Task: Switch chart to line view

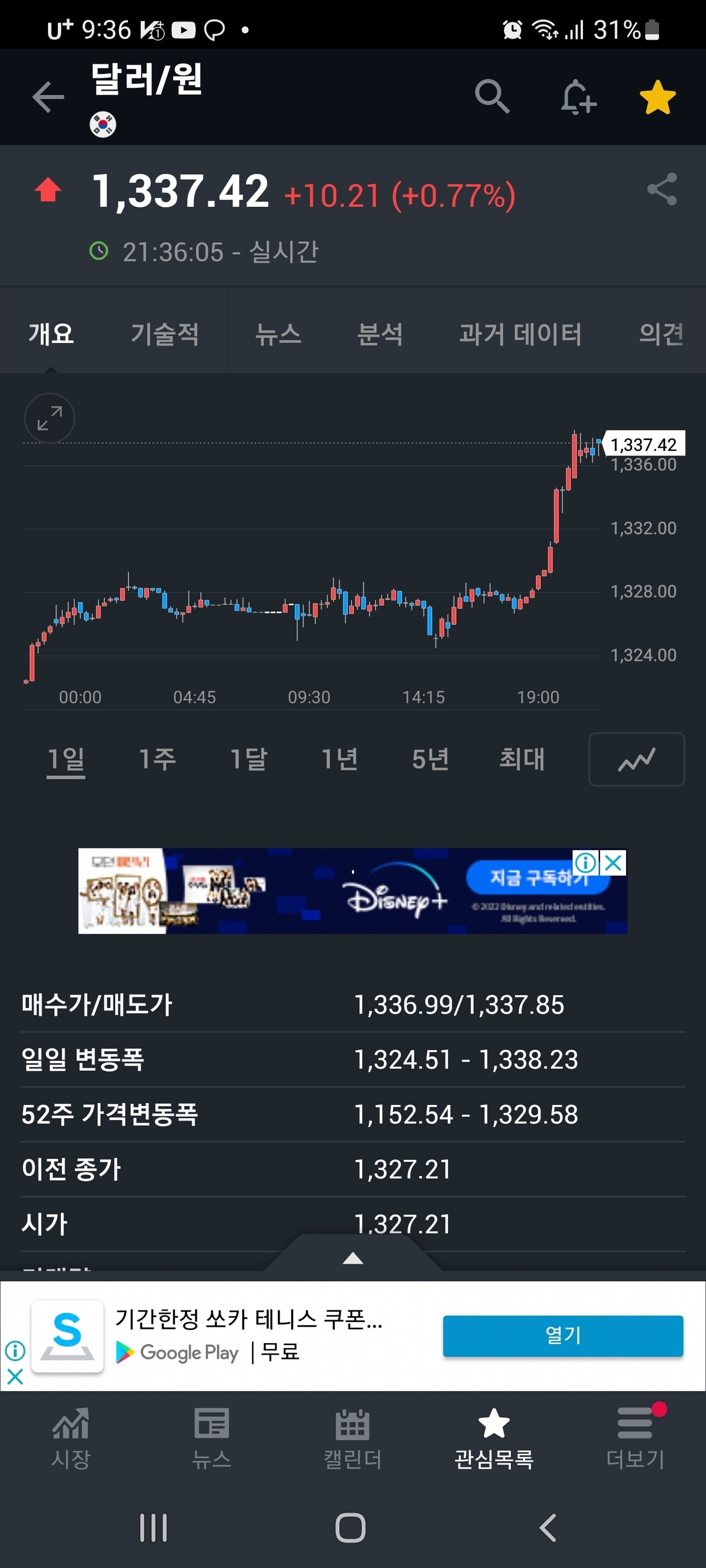Action: pos(636,759)
